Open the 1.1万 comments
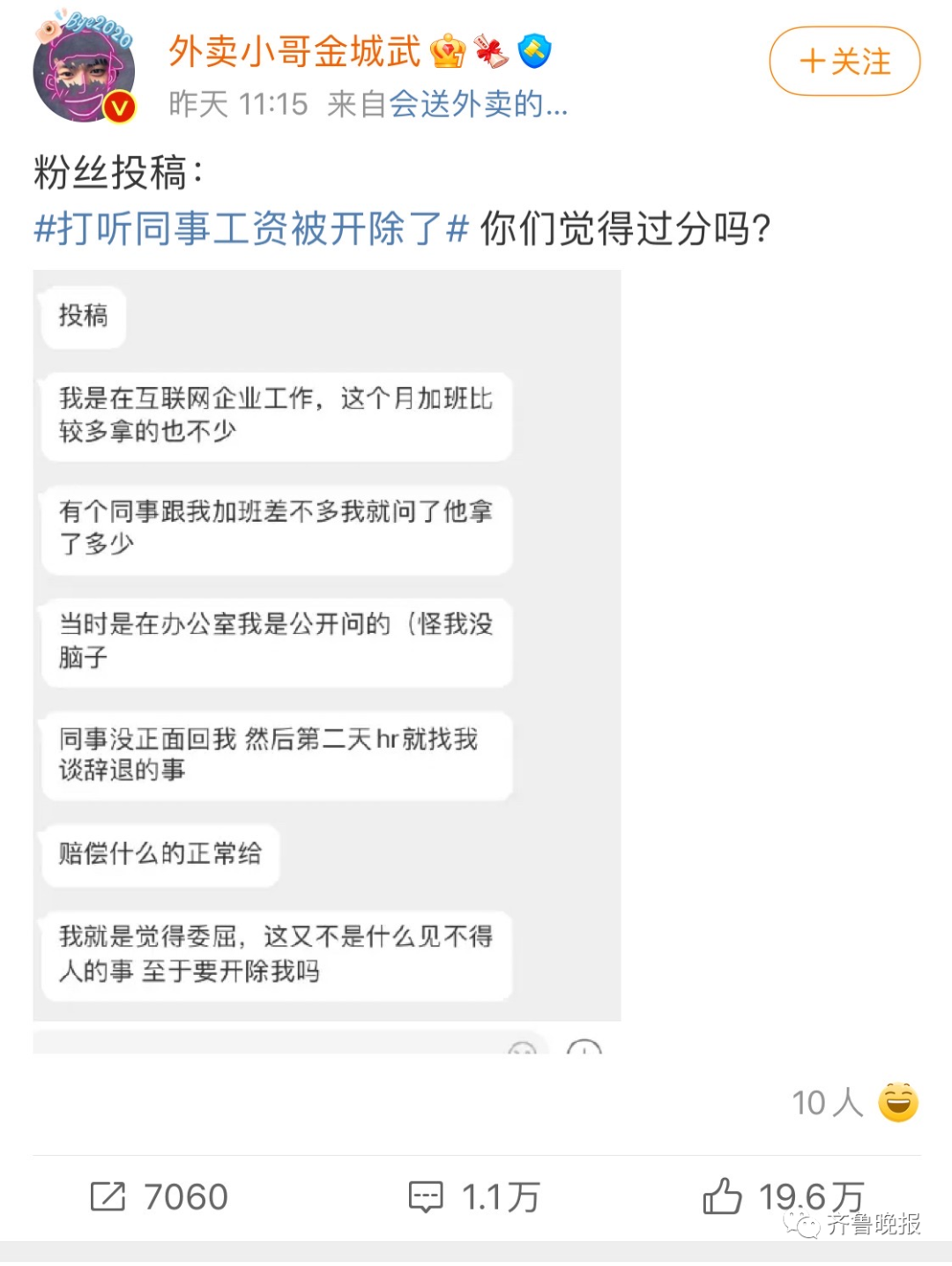Viewport: 952px width, 1266px height. coord(474,1196)
